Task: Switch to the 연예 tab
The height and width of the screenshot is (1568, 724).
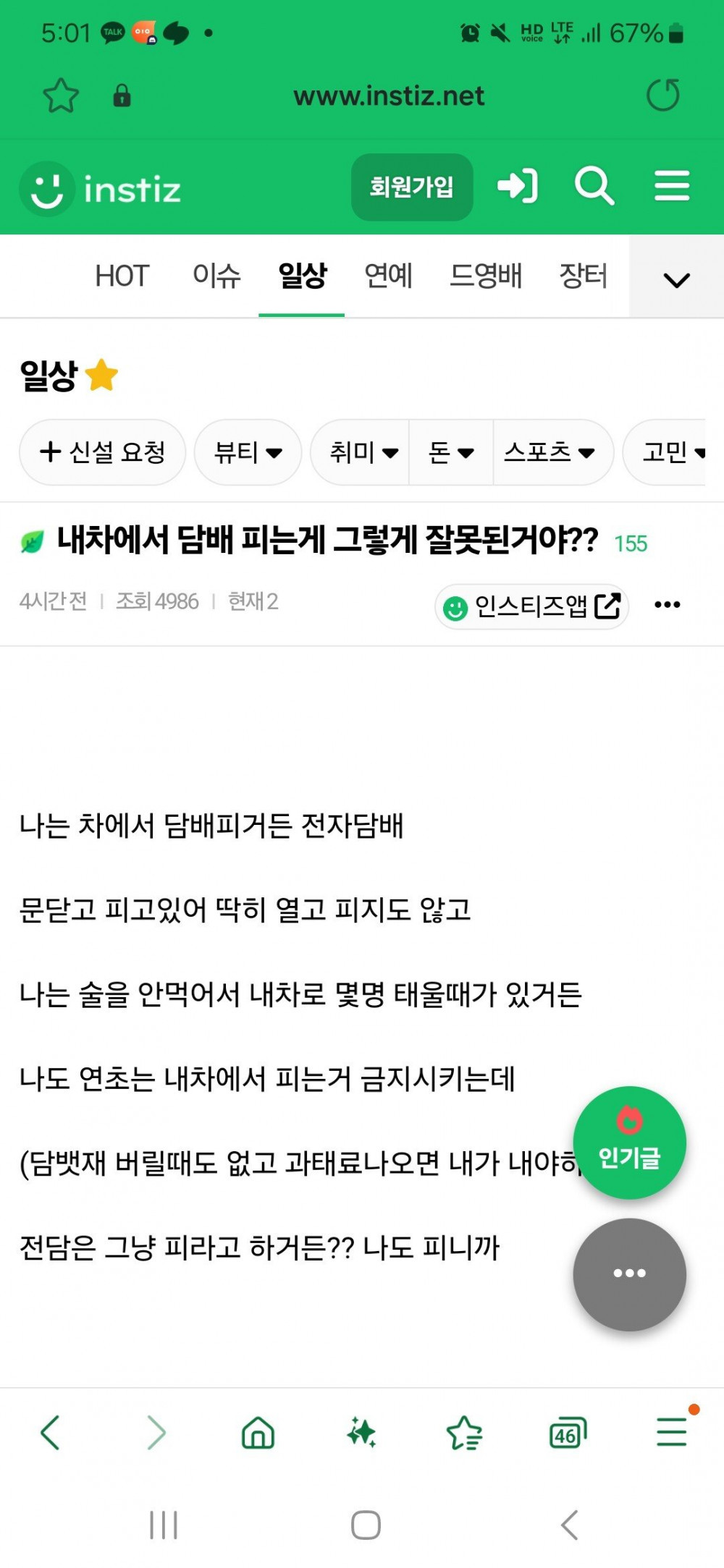Action: [x=388, y=276]
